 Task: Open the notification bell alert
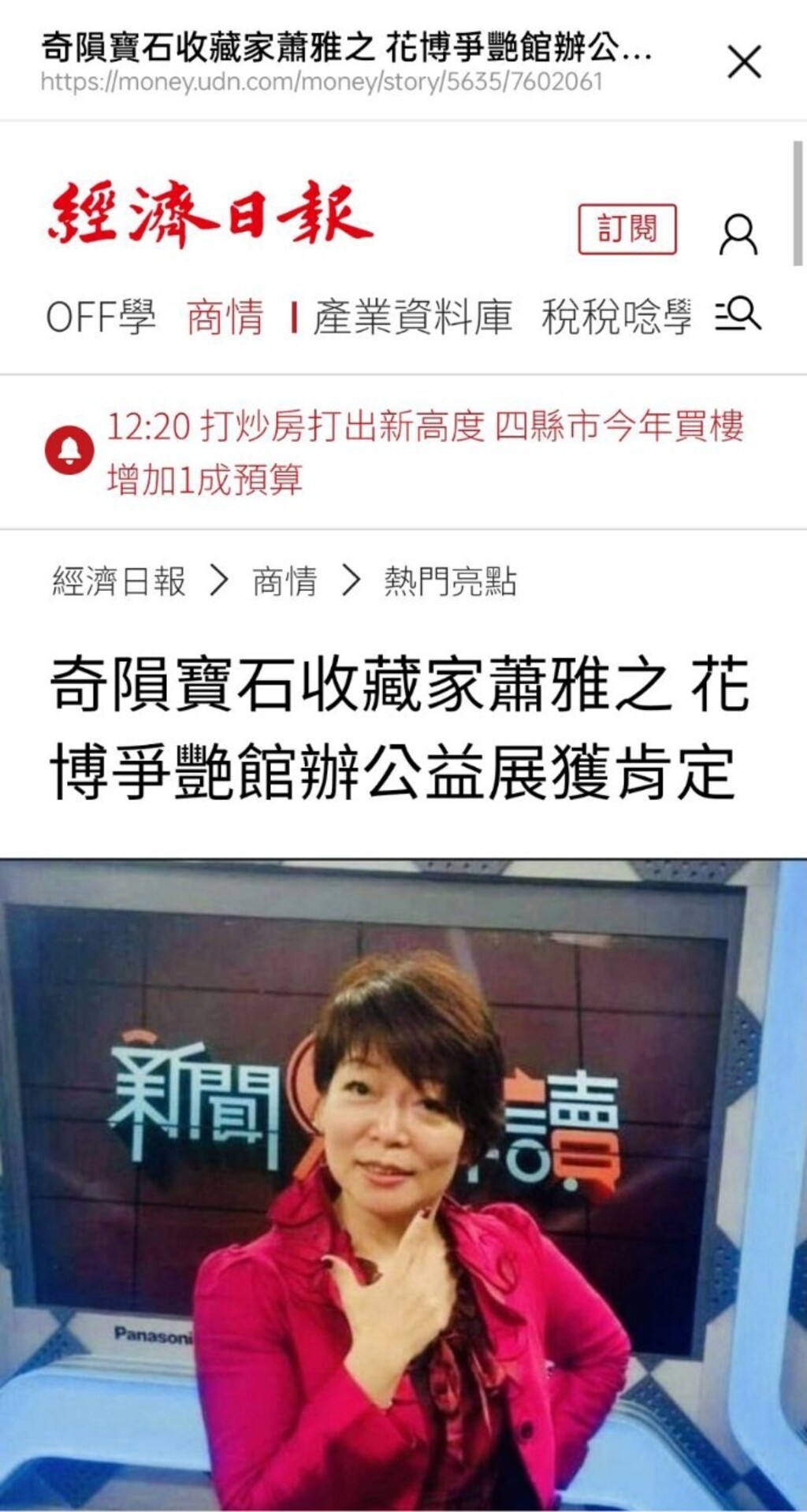[x=69, y=451]
